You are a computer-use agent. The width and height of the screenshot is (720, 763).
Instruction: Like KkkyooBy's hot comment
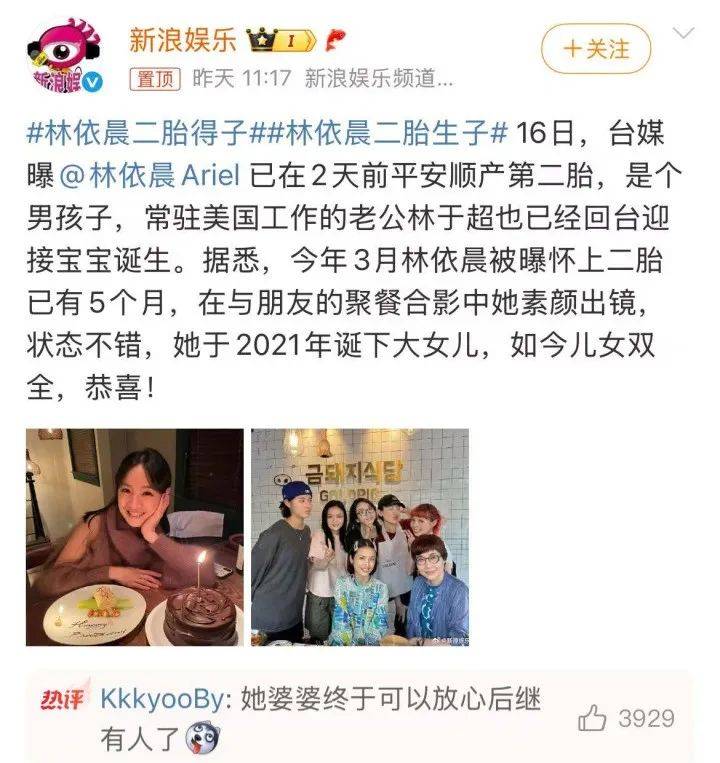(593, 718)
